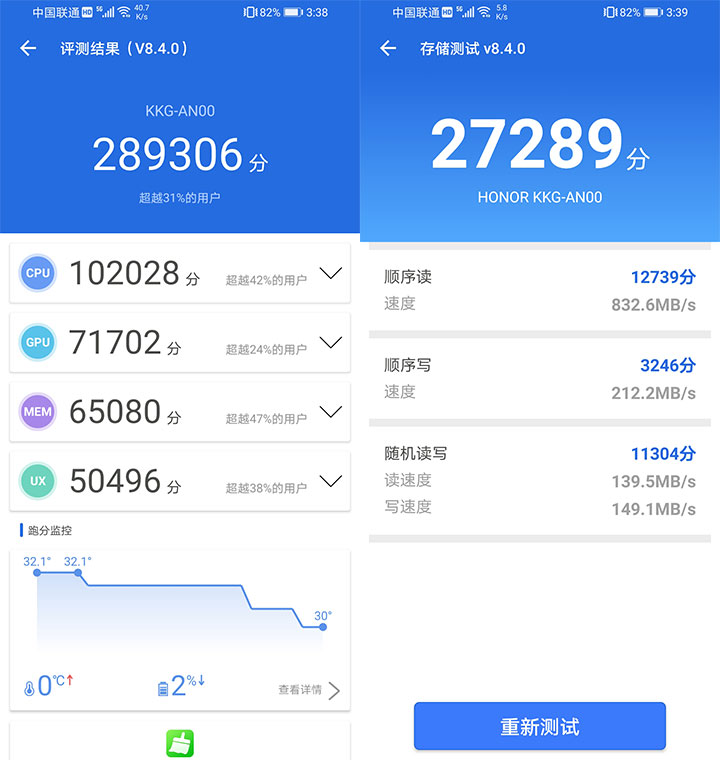Tap the back arrow on 评测结果 screen
This screenshot has width=720, height=760.
[27, 48]
